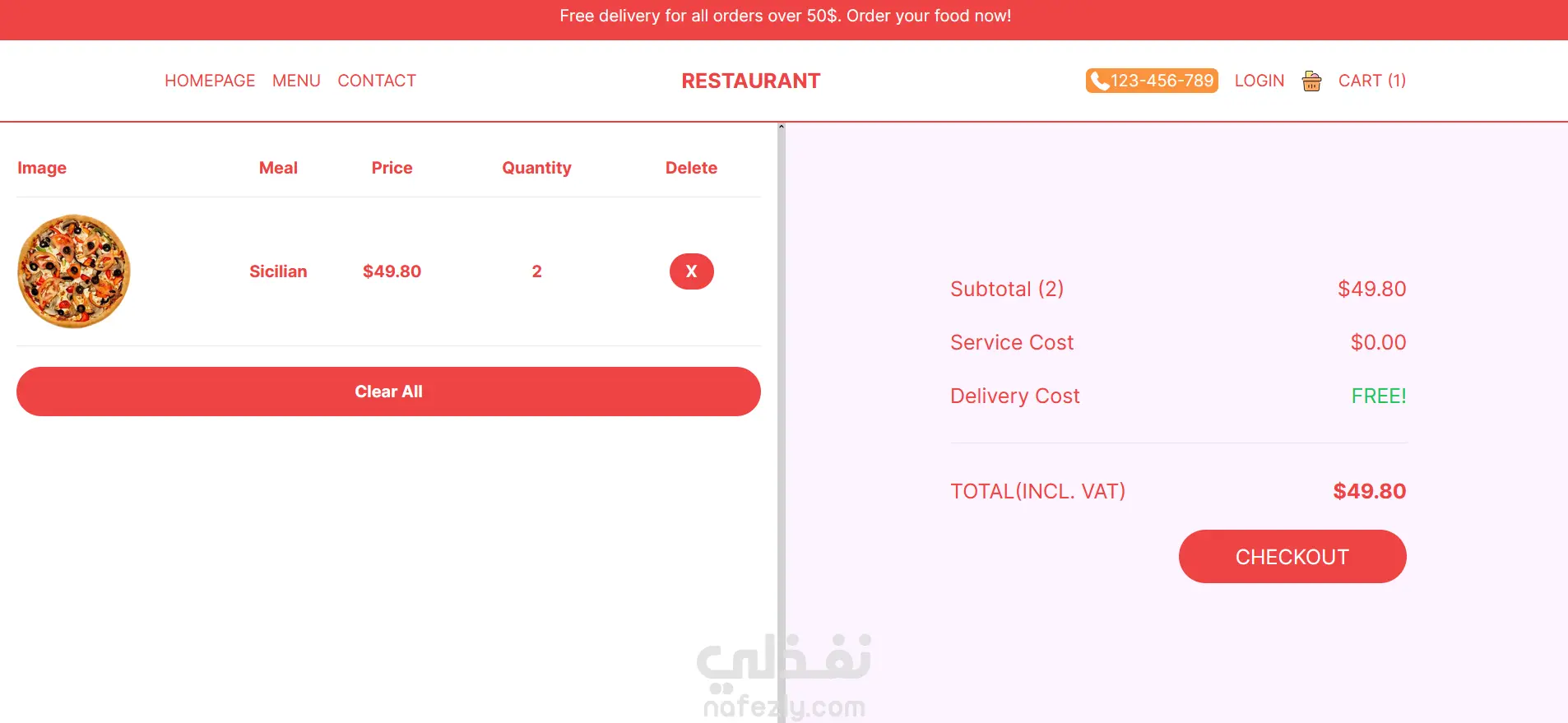Viewport: 1568px width, 723px height.
Task: Open the MENU page
Action: tap(296, 81)
